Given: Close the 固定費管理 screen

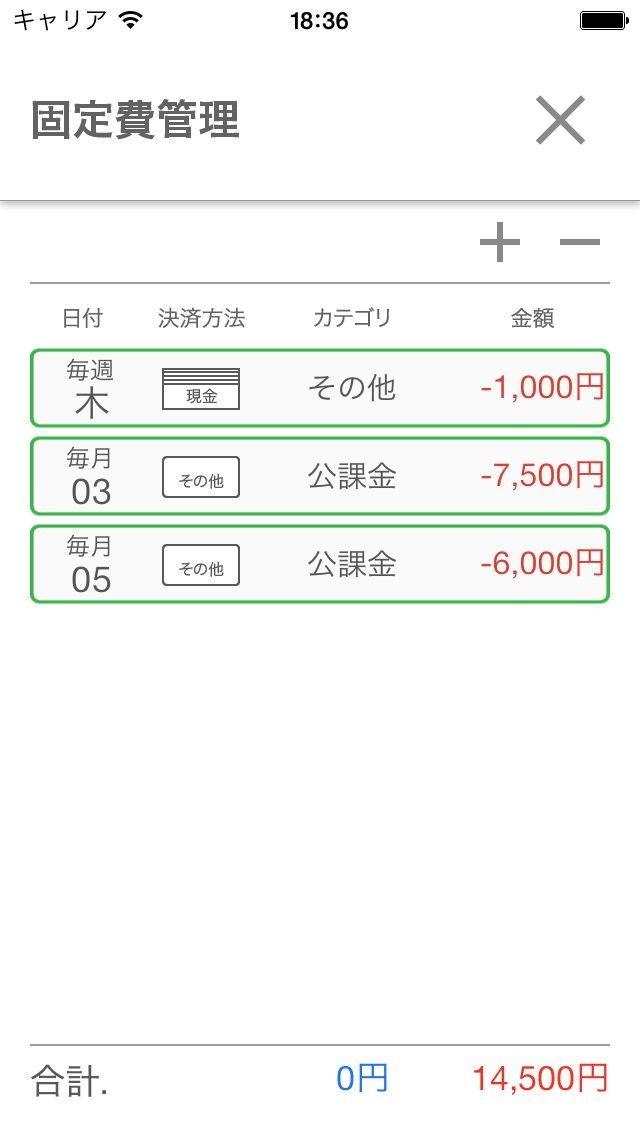Looking at the screenshot, I should click(x=559, y=121).
